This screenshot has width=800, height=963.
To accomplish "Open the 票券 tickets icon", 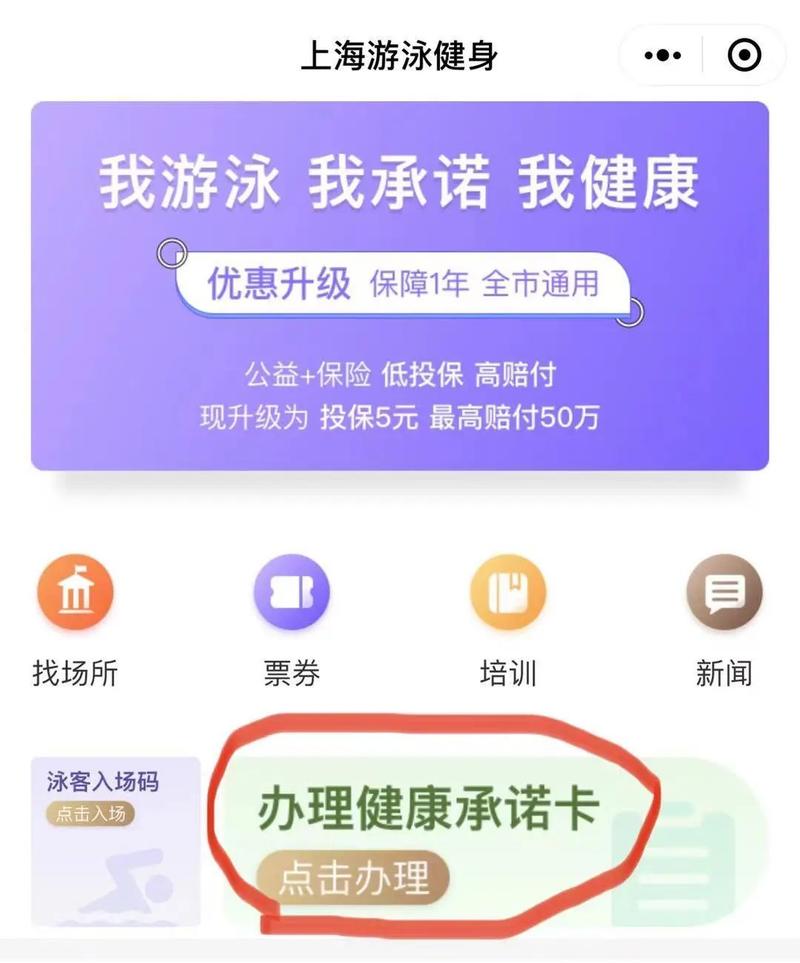I will tap(291, 592).
